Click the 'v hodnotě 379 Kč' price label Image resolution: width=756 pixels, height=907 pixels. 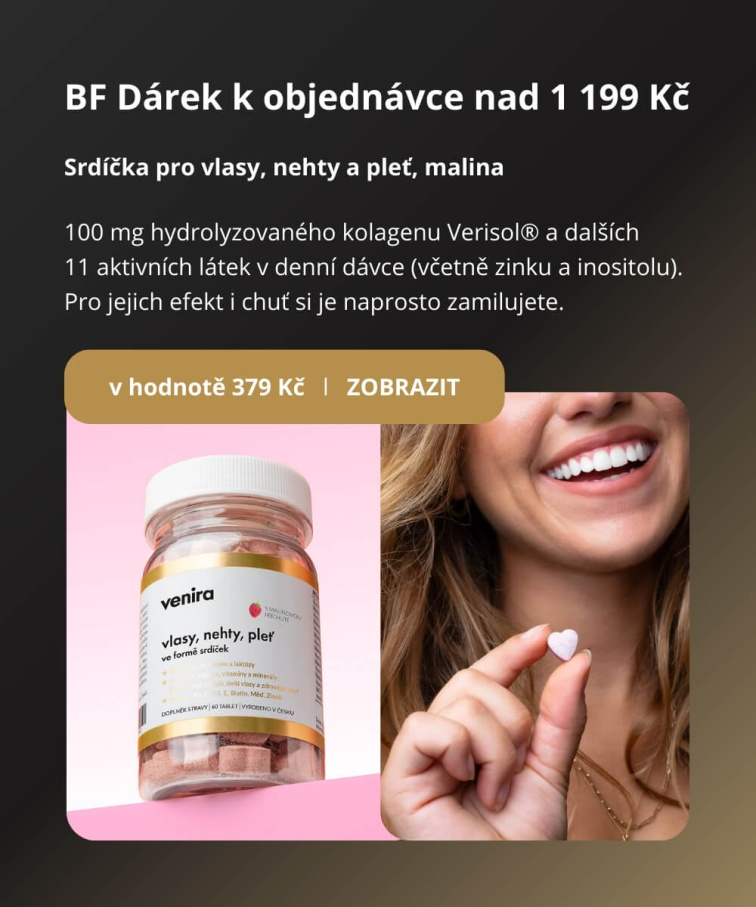pyautogui.click(x=211, y=385)
